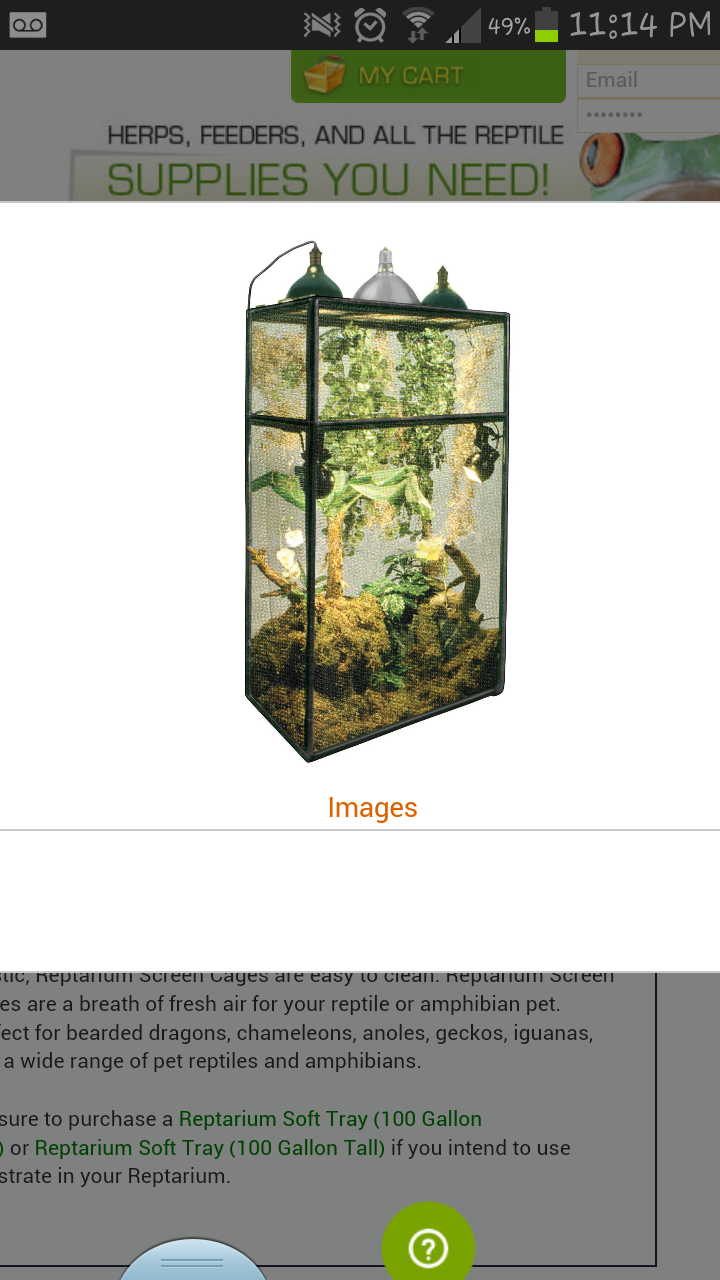
Task: Tap the green help question mark button
Action: 428,1247
